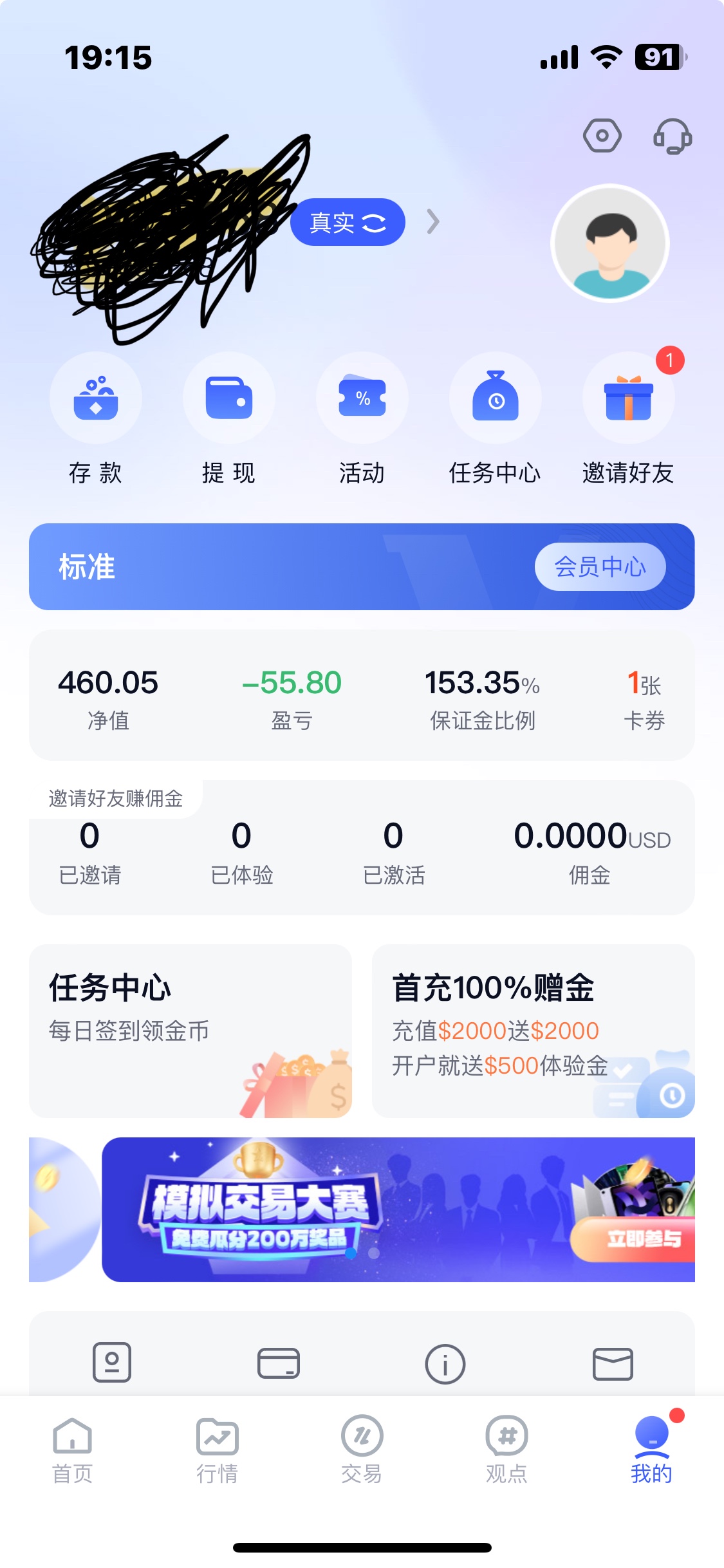Open 任务中心 daily sign-in card

coord(190,1031)
